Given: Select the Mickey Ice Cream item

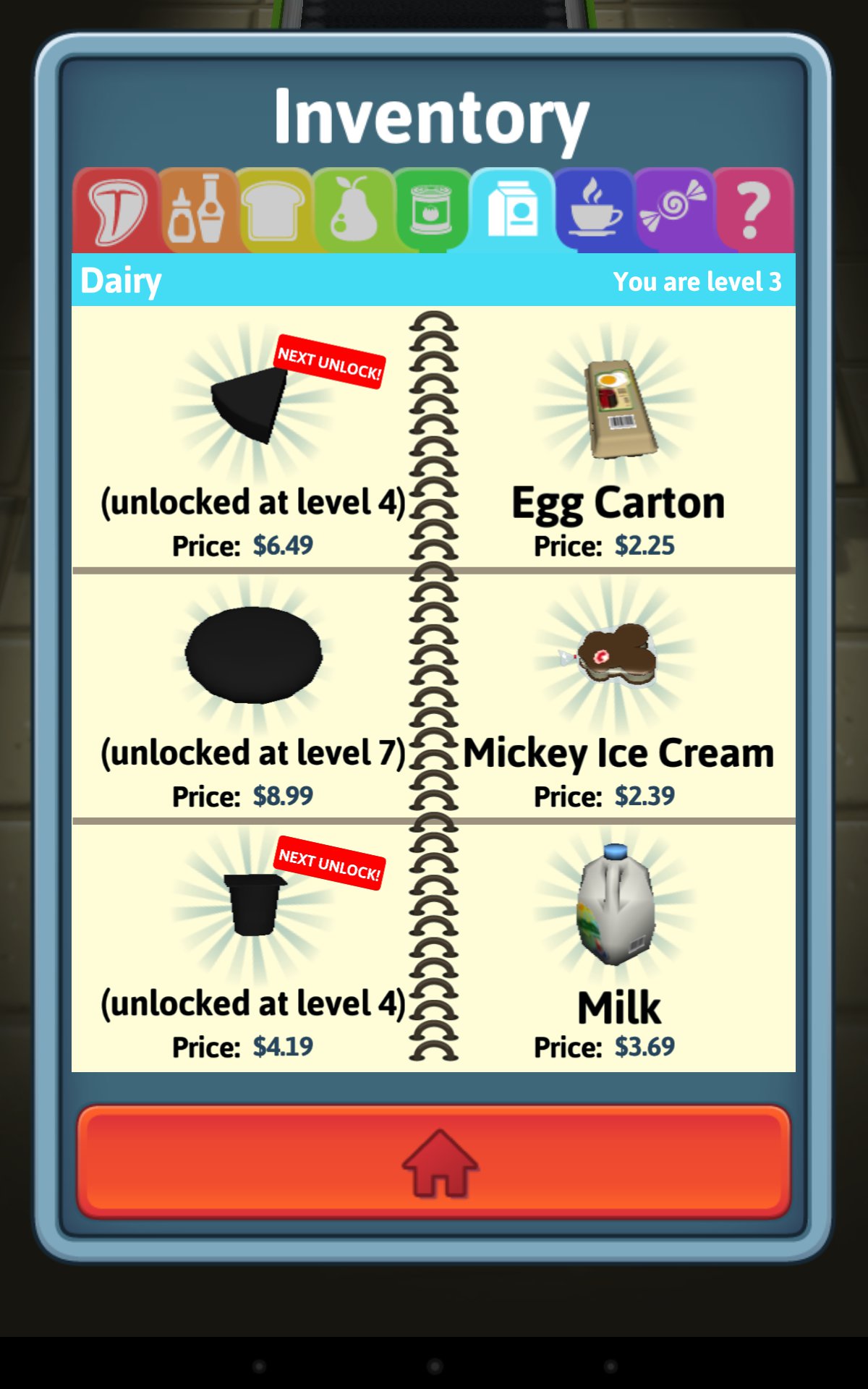Looking at the screenshot, I should point(617,694).
